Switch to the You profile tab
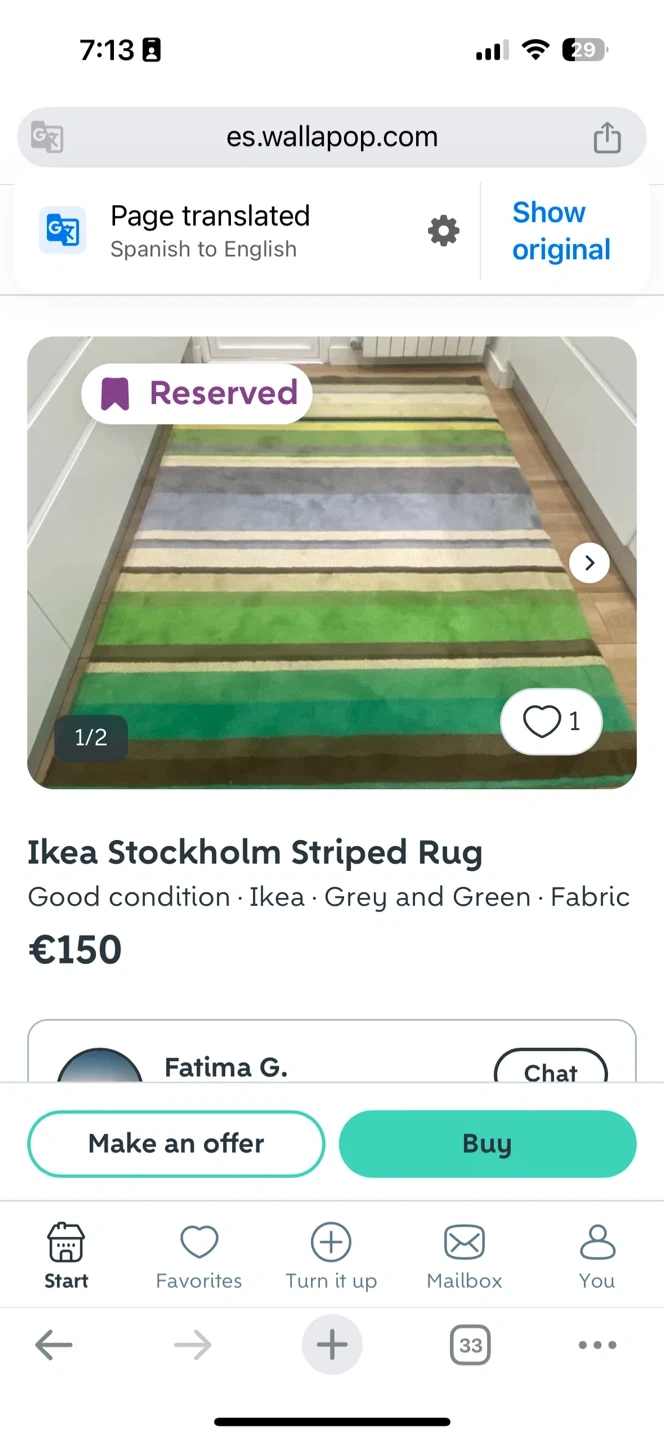The height and width of the screenshot is (1440, 664). click(x=597, y=1256)
